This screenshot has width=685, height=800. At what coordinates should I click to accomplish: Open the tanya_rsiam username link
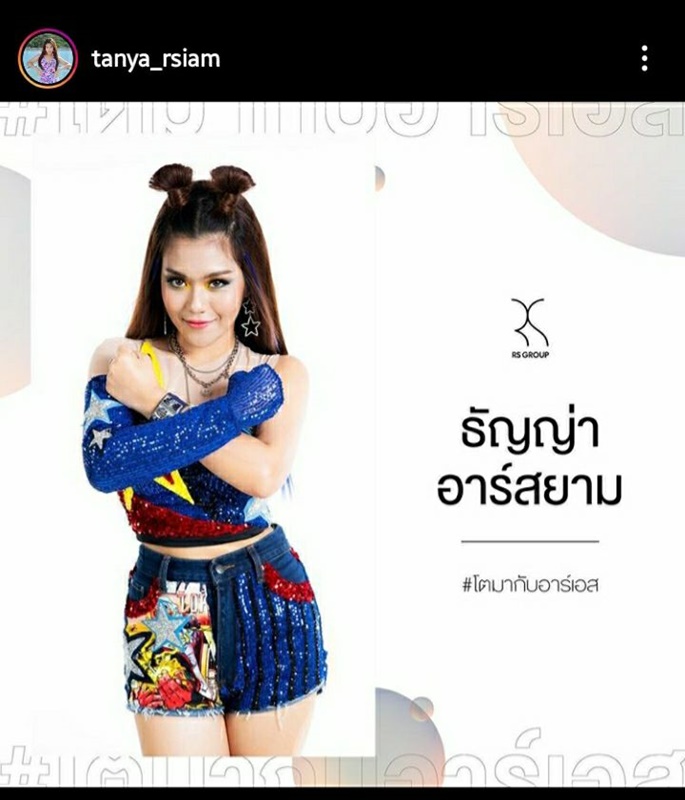point(155,59)
